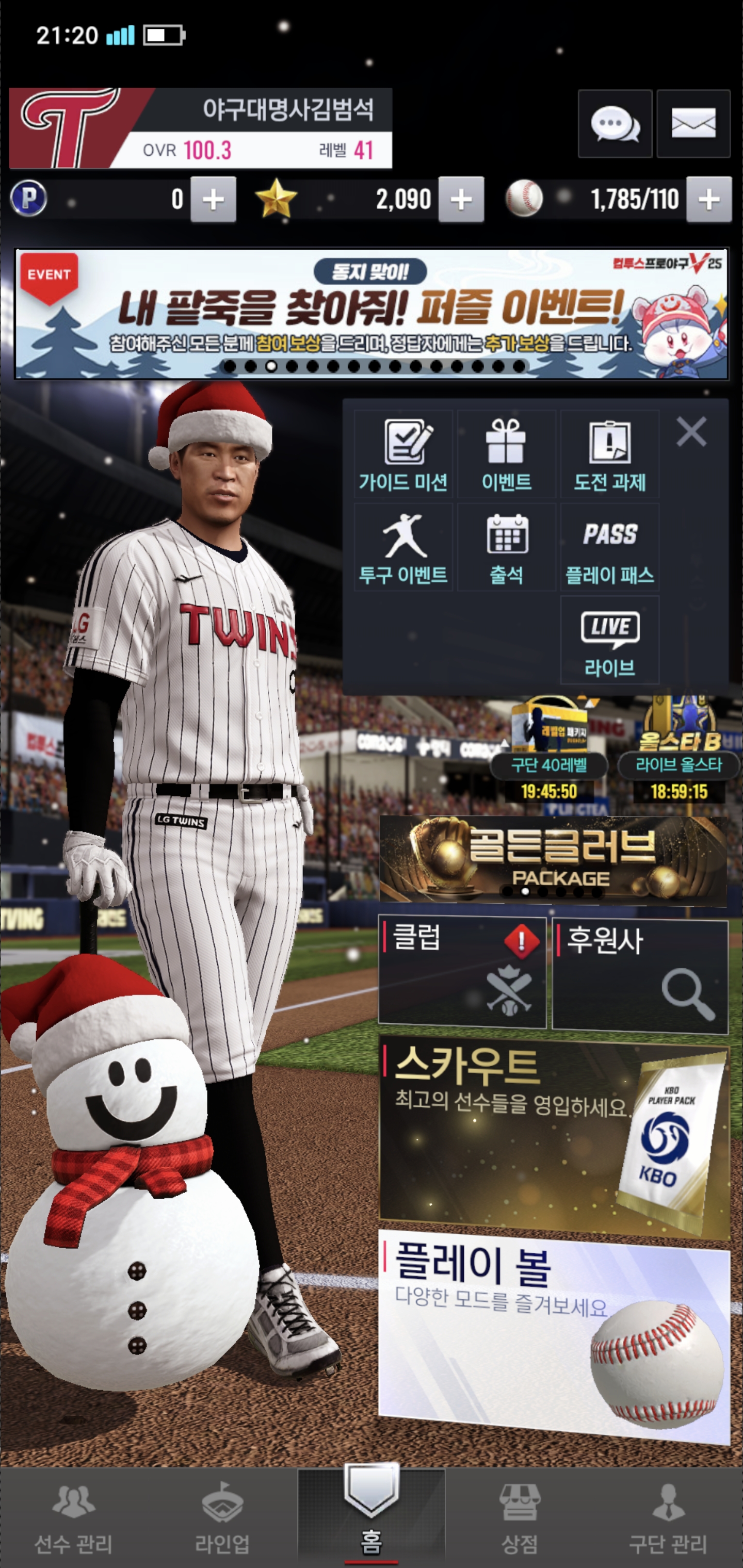Switch to the 상점 tab

pos(520,1518)
